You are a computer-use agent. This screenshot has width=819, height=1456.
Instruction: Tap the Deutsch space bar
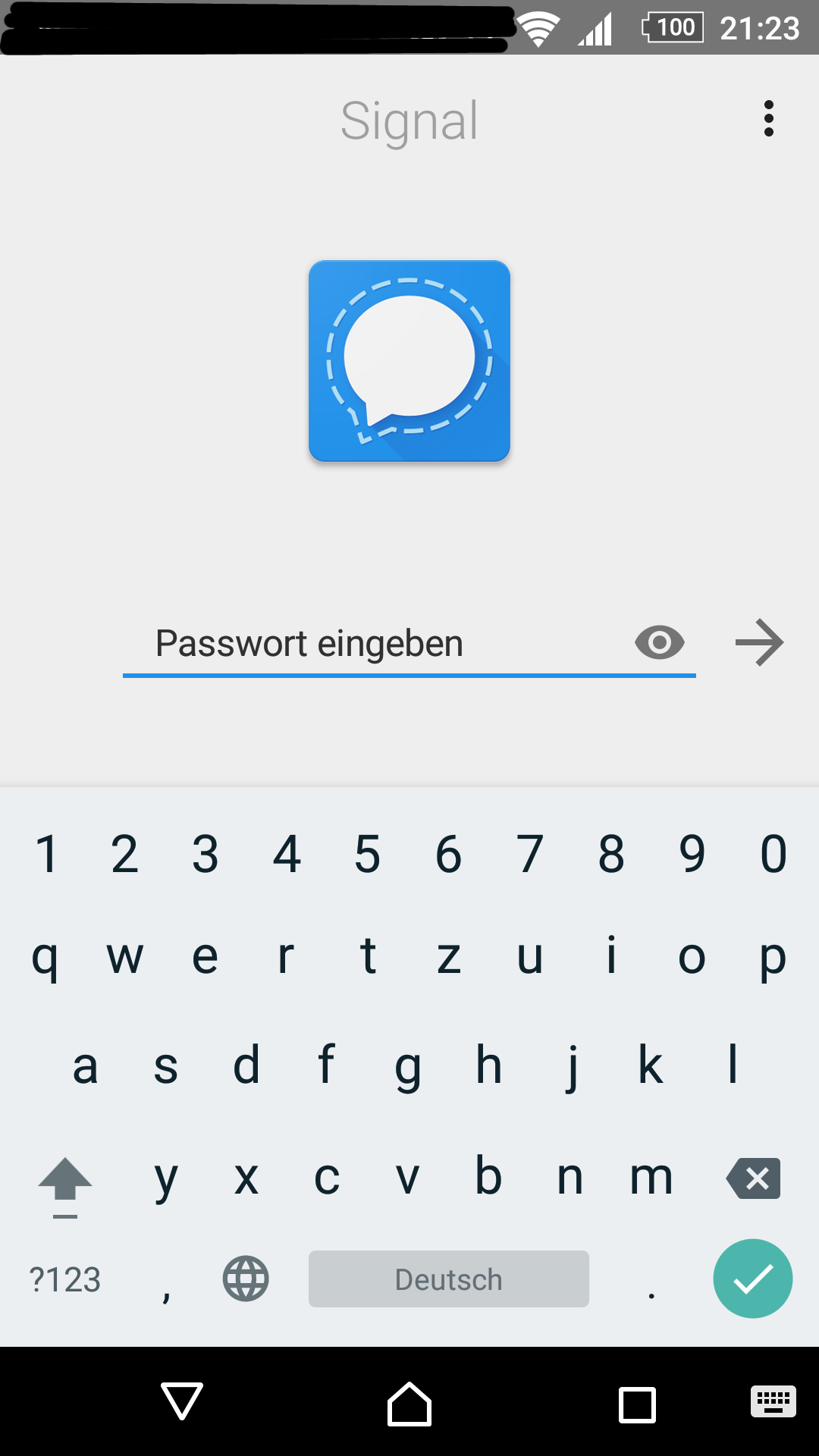click(449, 1279)
